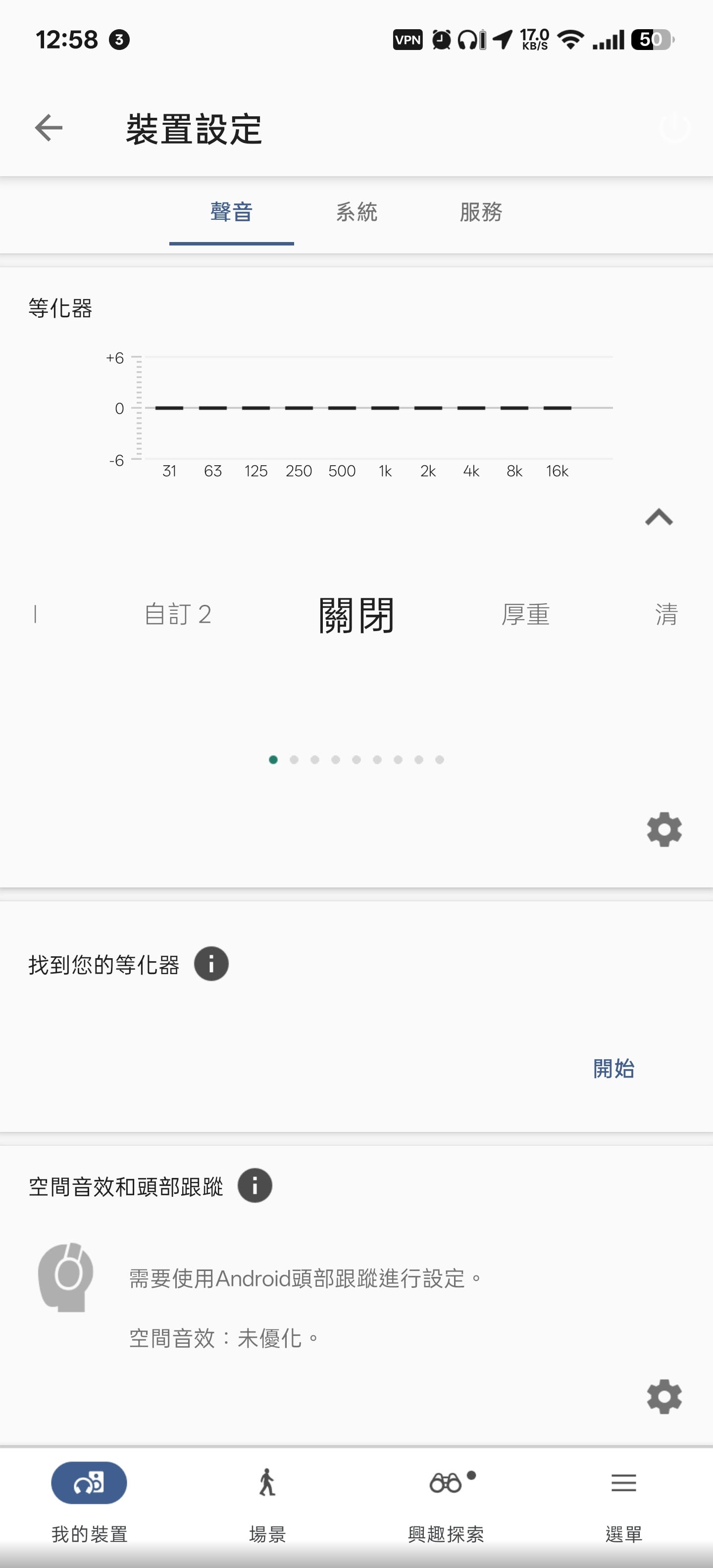Switch to the 聲音 tab

pos(231,212)
